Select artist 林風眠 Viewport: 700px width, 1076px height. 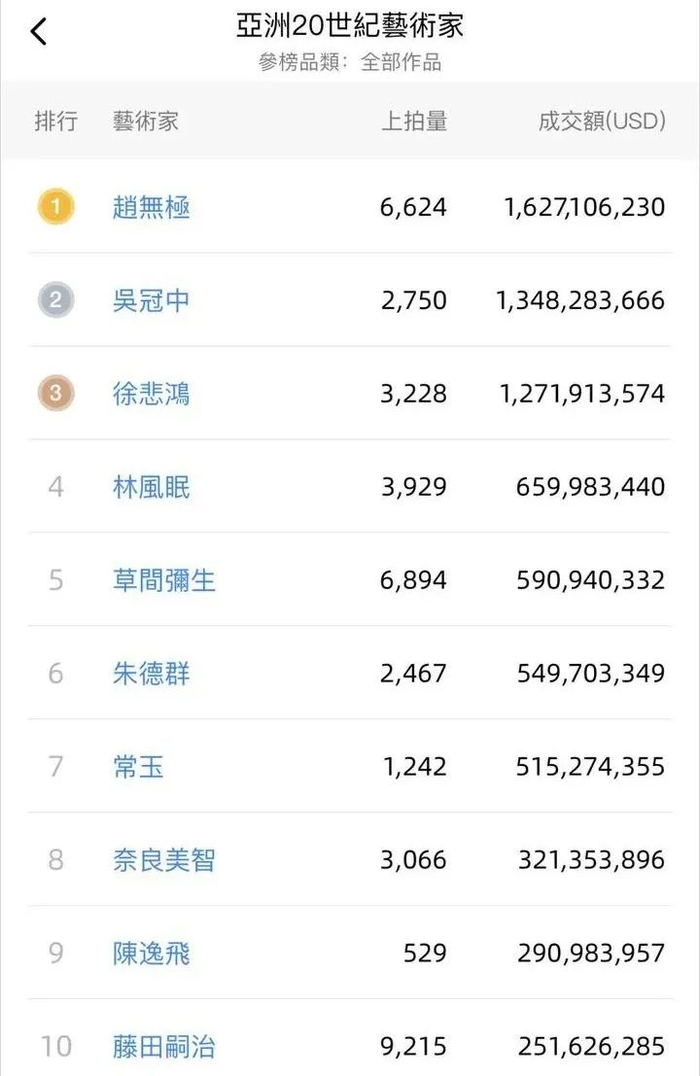pos(151,487)
